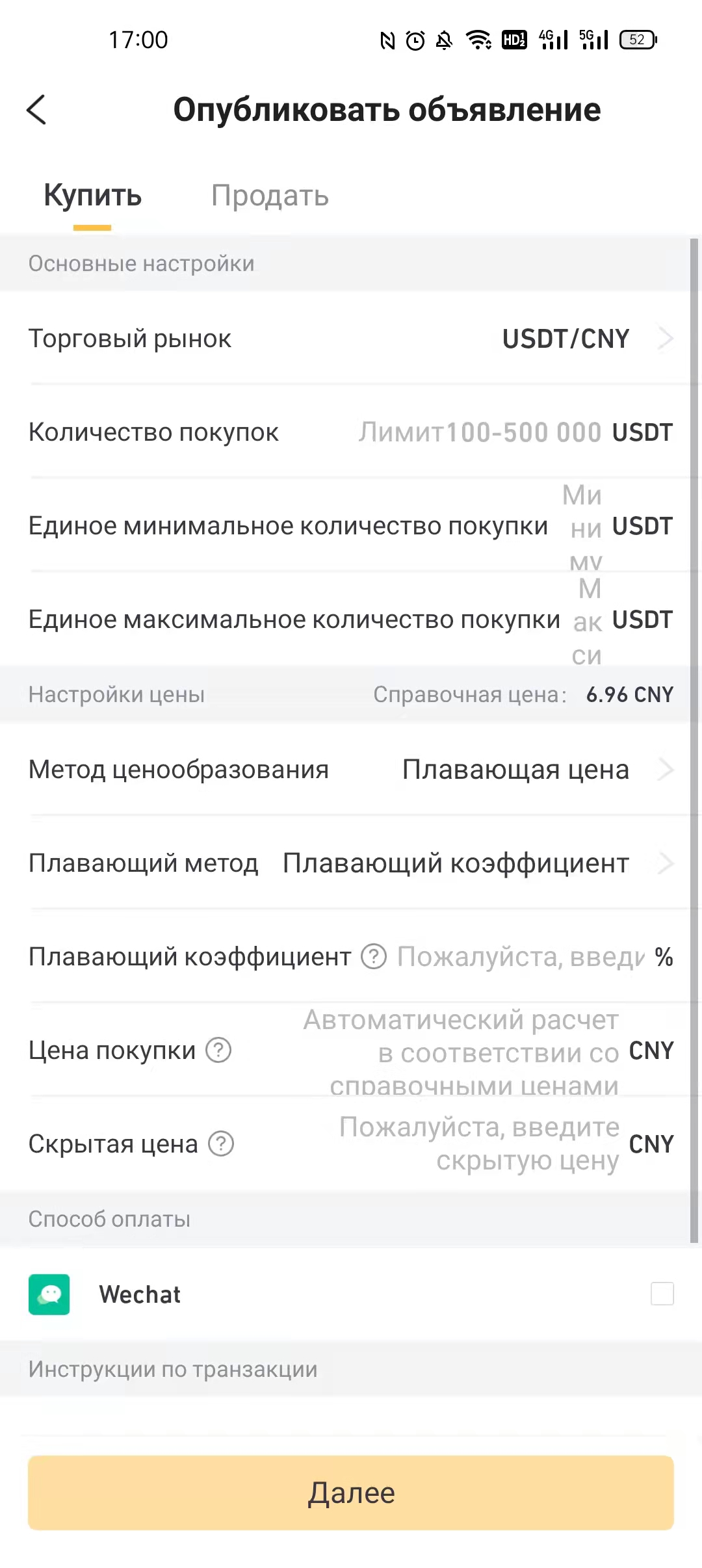Switch to the Продать tab
702x1568 pixels.
[270, 196]
